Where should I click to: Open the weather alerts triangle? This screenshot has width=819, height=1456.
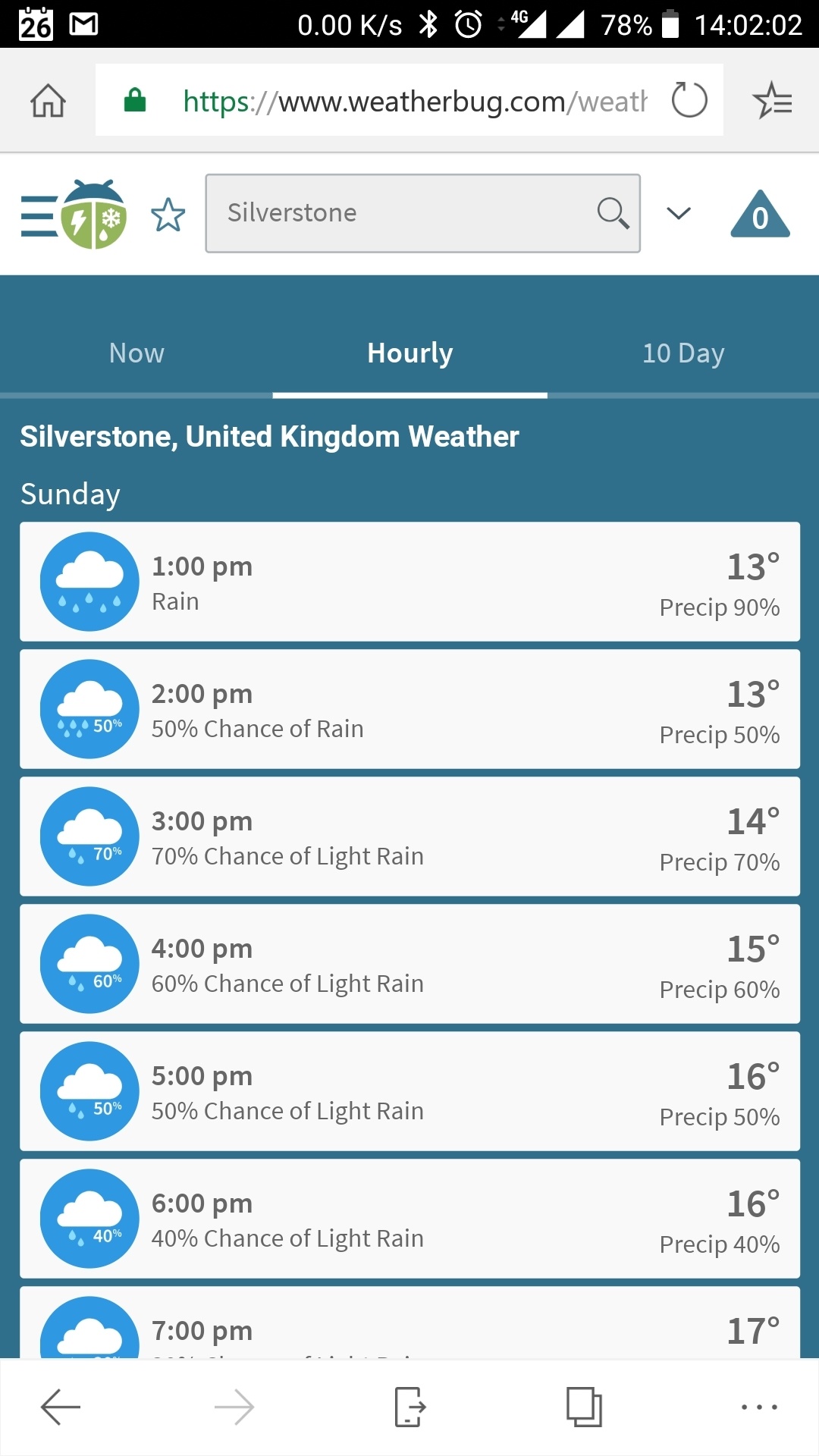760,215
